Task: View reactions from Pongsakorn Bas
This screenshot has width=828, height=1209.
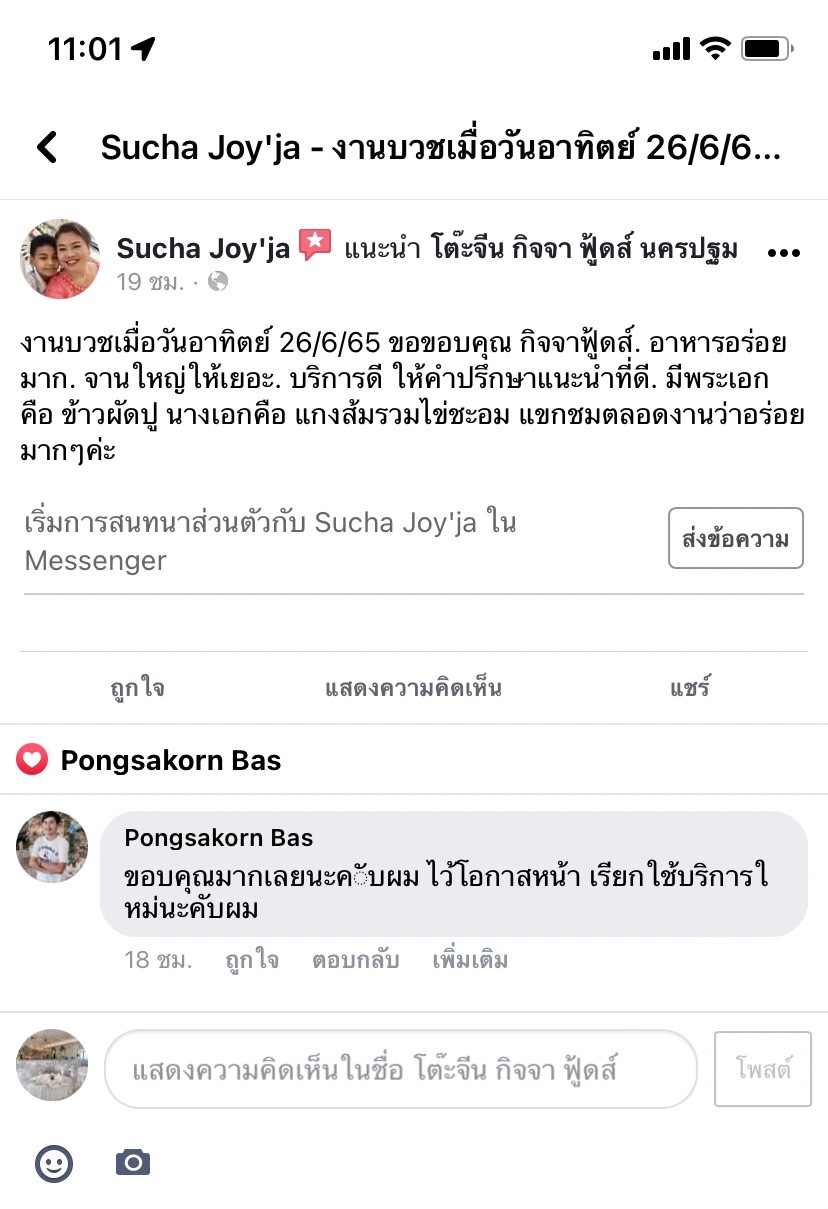Action: (x=150, y=761)
